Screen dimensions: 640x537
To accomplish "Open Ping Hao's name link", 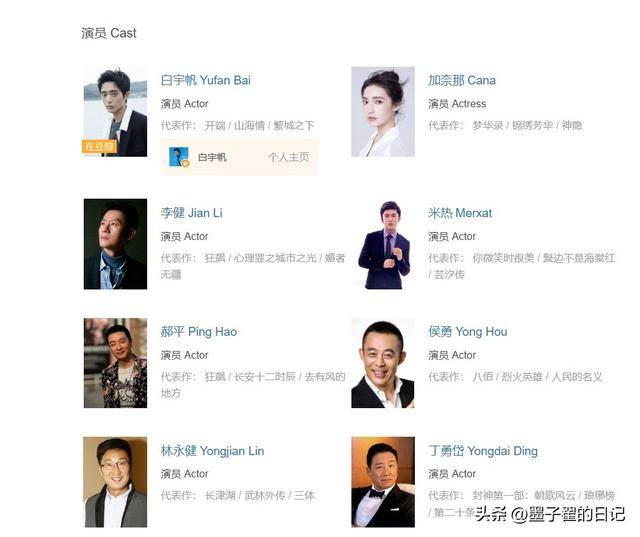I will (x=198, y=332).
